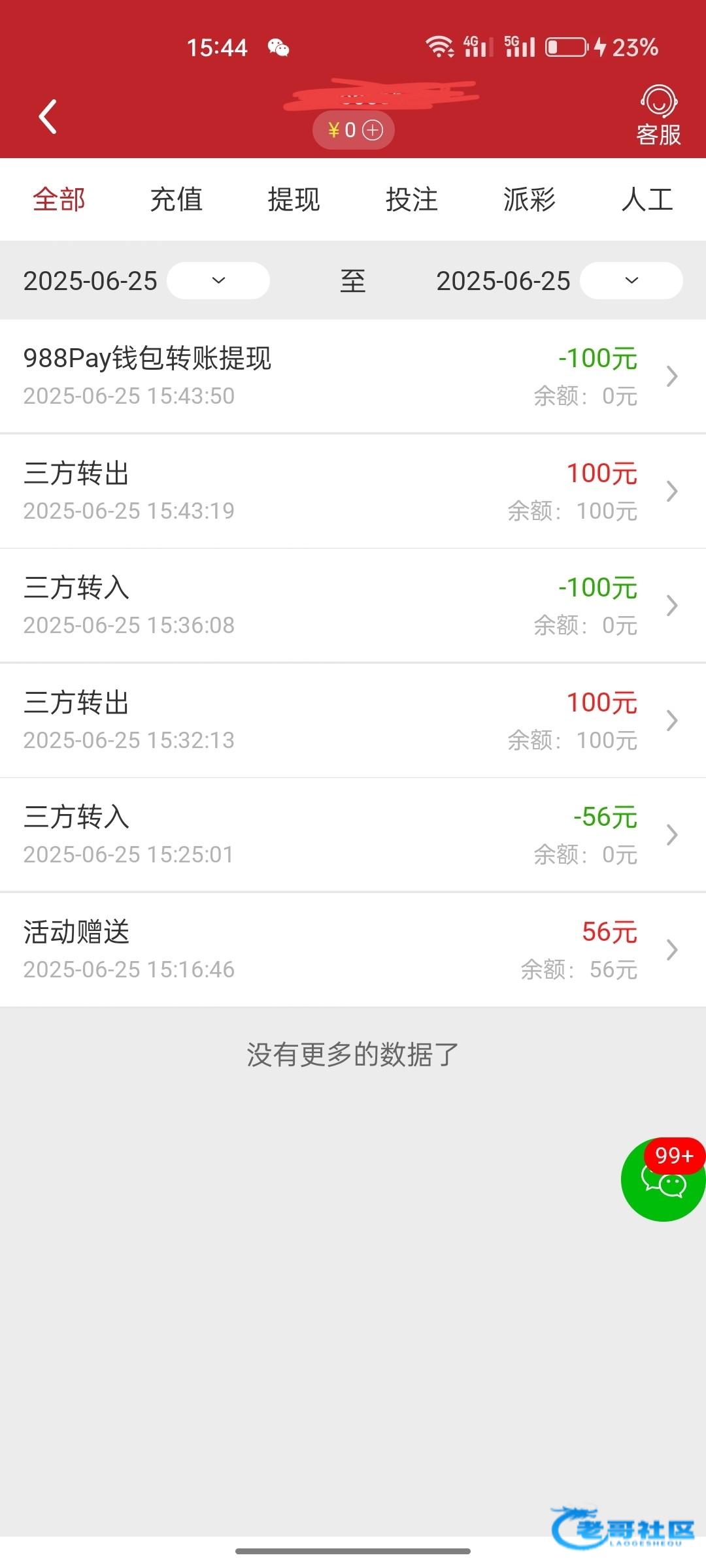Go back using the top-left arrow
The image size is (706, 1568).
(48, 117)
